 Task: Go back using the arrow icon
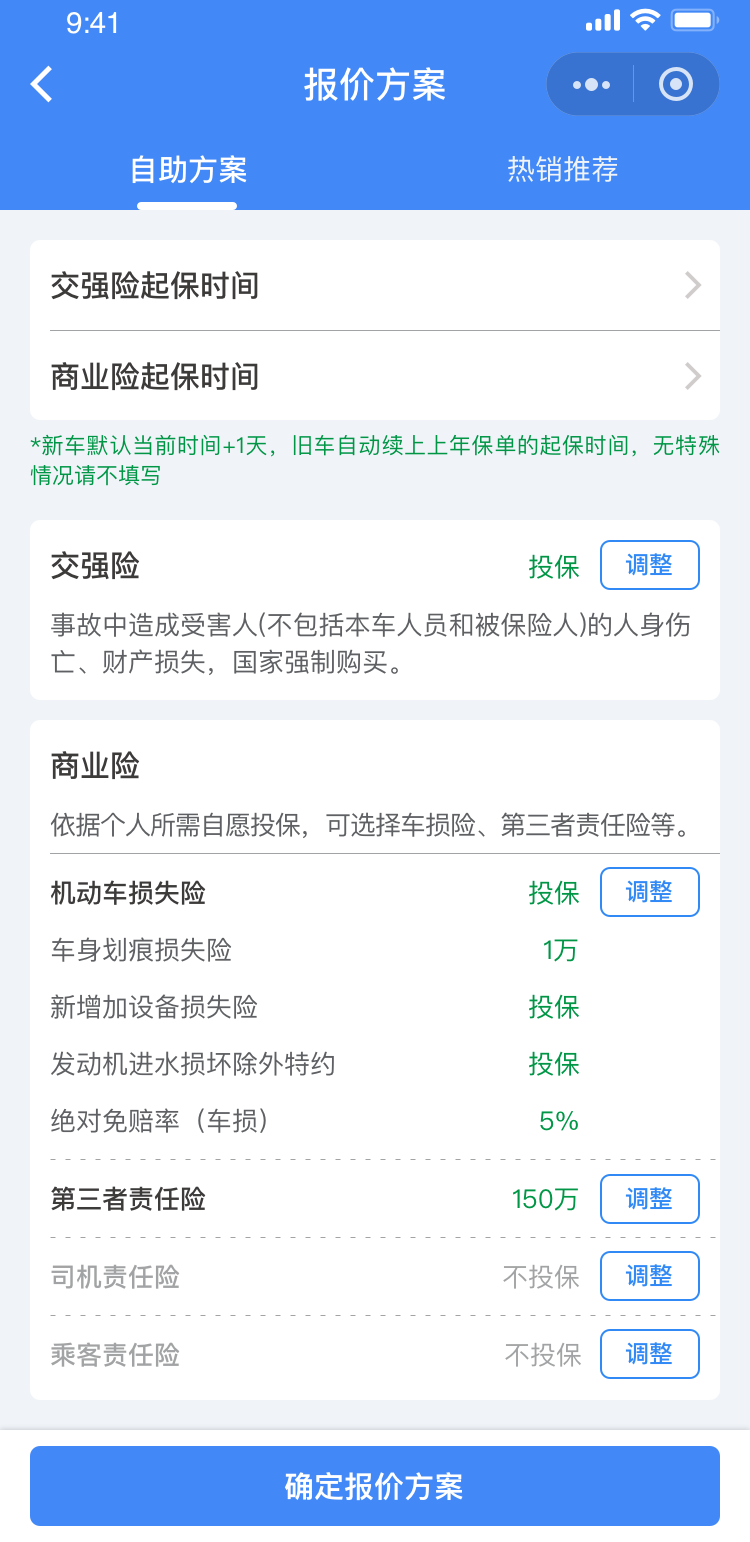[x=42, y=85]
